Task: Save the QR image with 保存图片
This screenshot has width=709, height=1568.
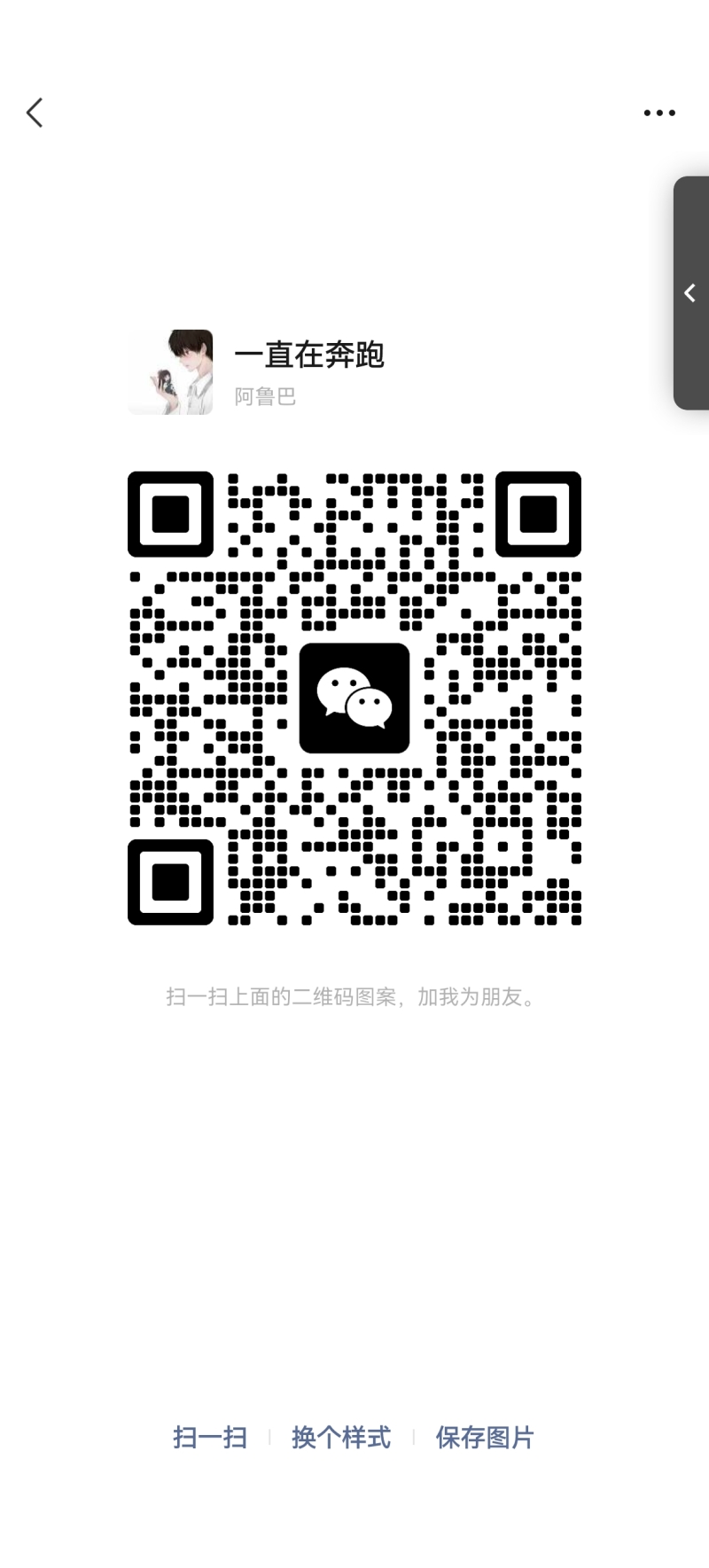Action: (485, 1437)
